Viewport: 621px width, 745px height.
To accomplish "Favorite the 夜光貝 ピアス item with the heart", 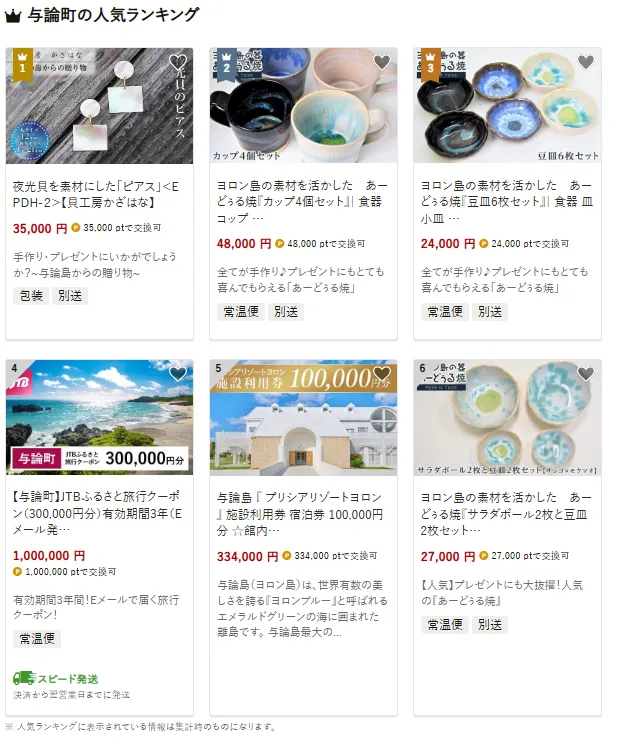I will [x=178, y=62].
